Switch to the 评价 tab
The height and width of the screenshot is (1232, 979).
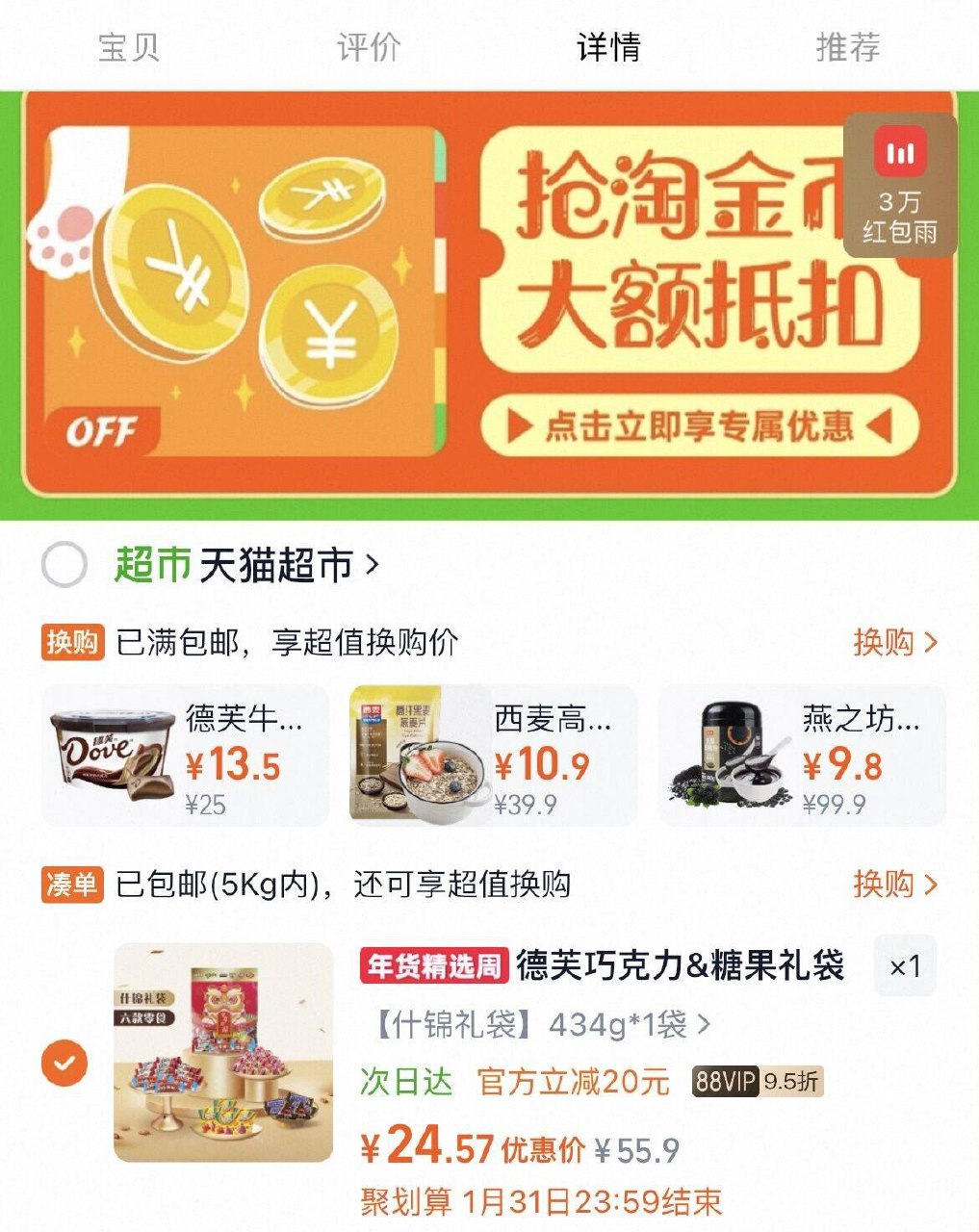tap(370, 46)
